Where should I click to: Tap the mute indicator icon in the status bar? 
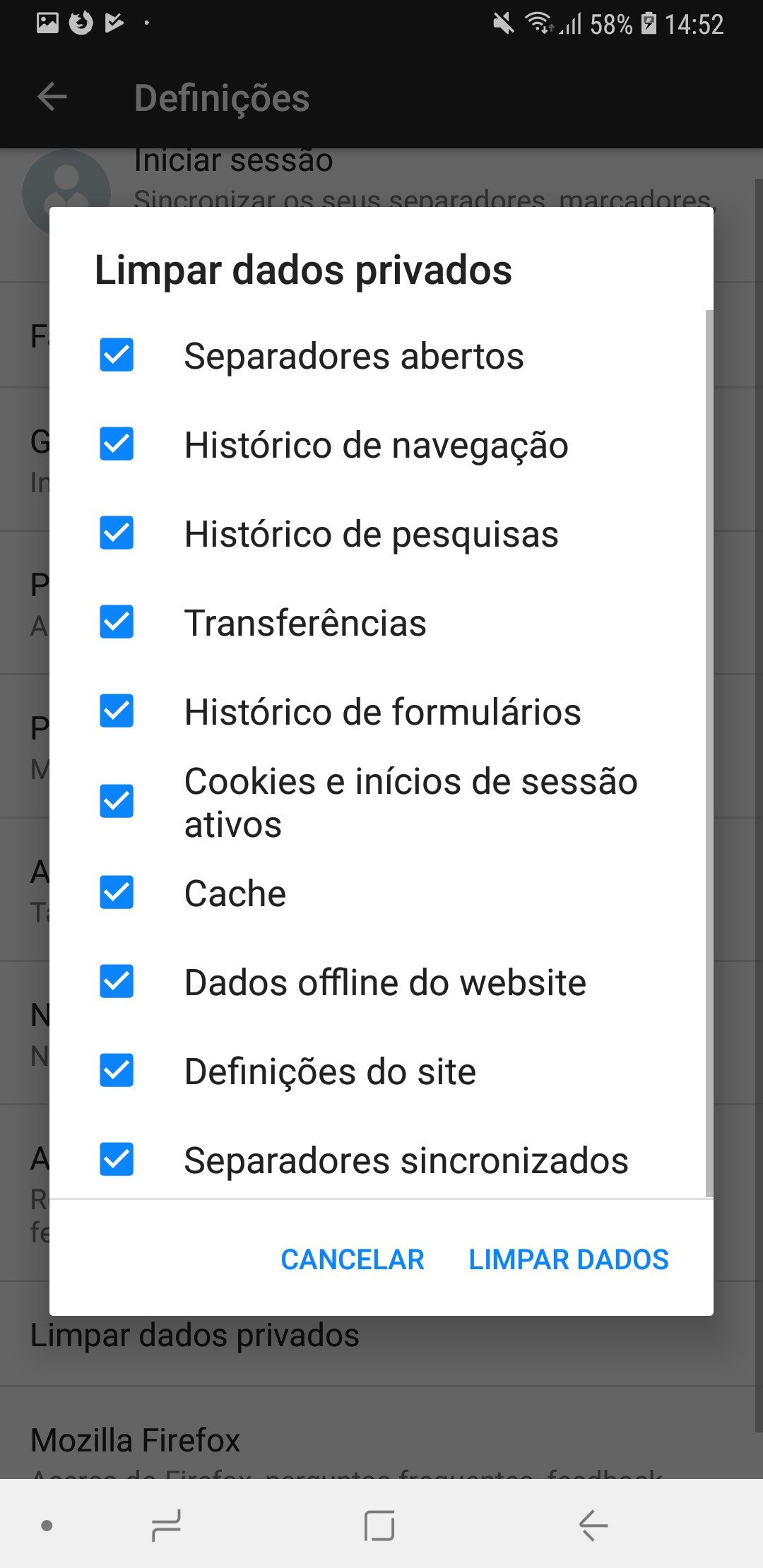pyautogui.click(x=502, y=23)
